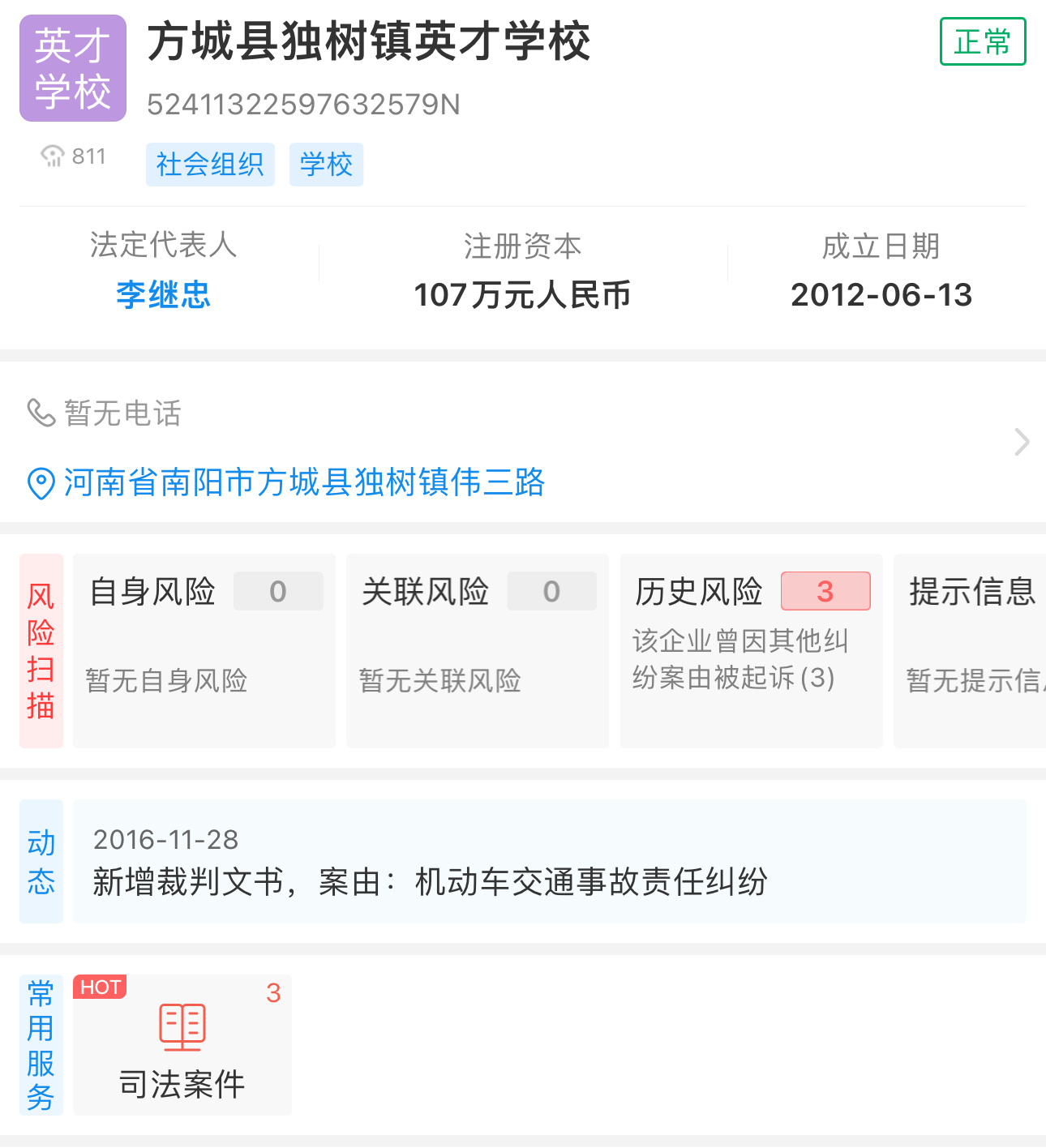View the 关联风险 card
This screenshot has height=1148, width=1046.
pos(477,650)
